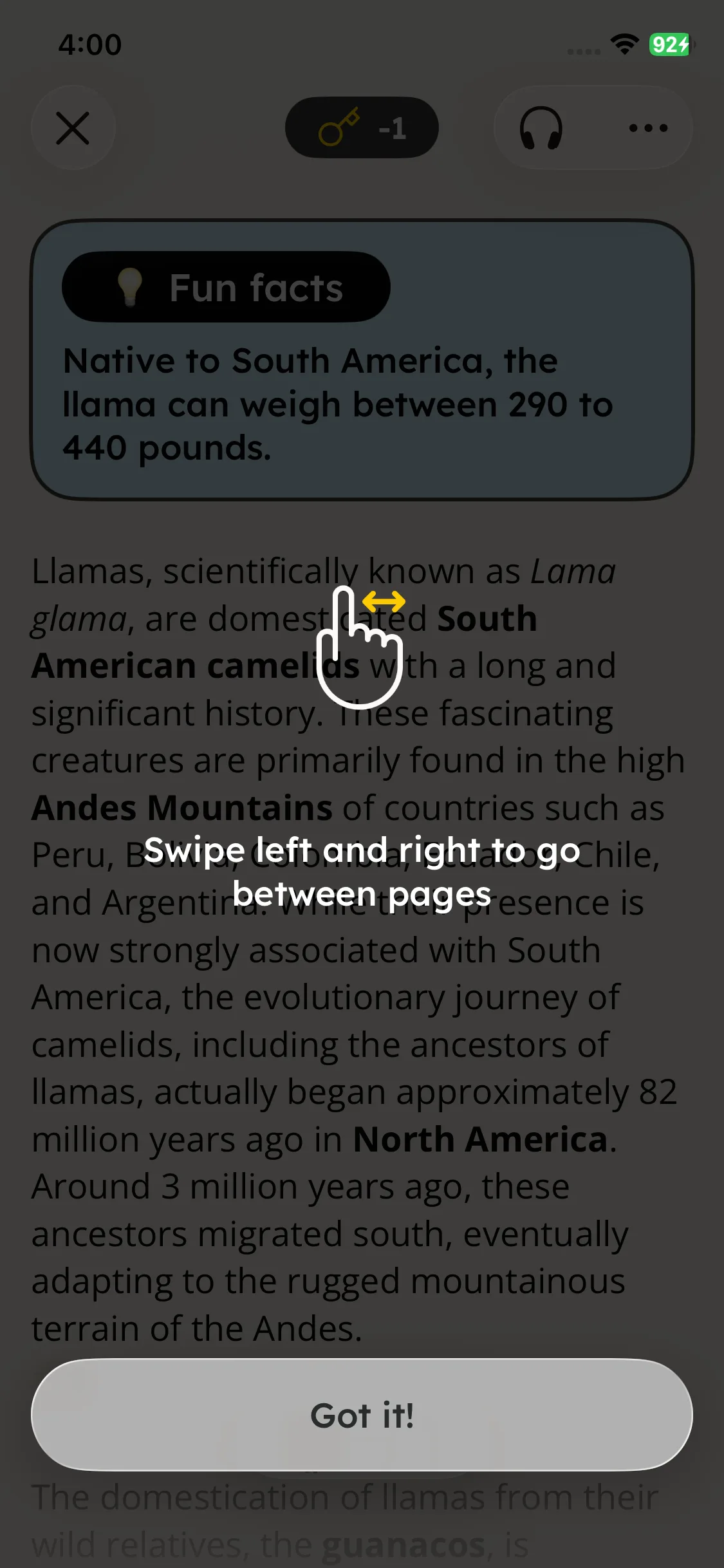Listen to the article with headphones icon
The height and width of the screenshot is (1568, 724).
point(541,128)
